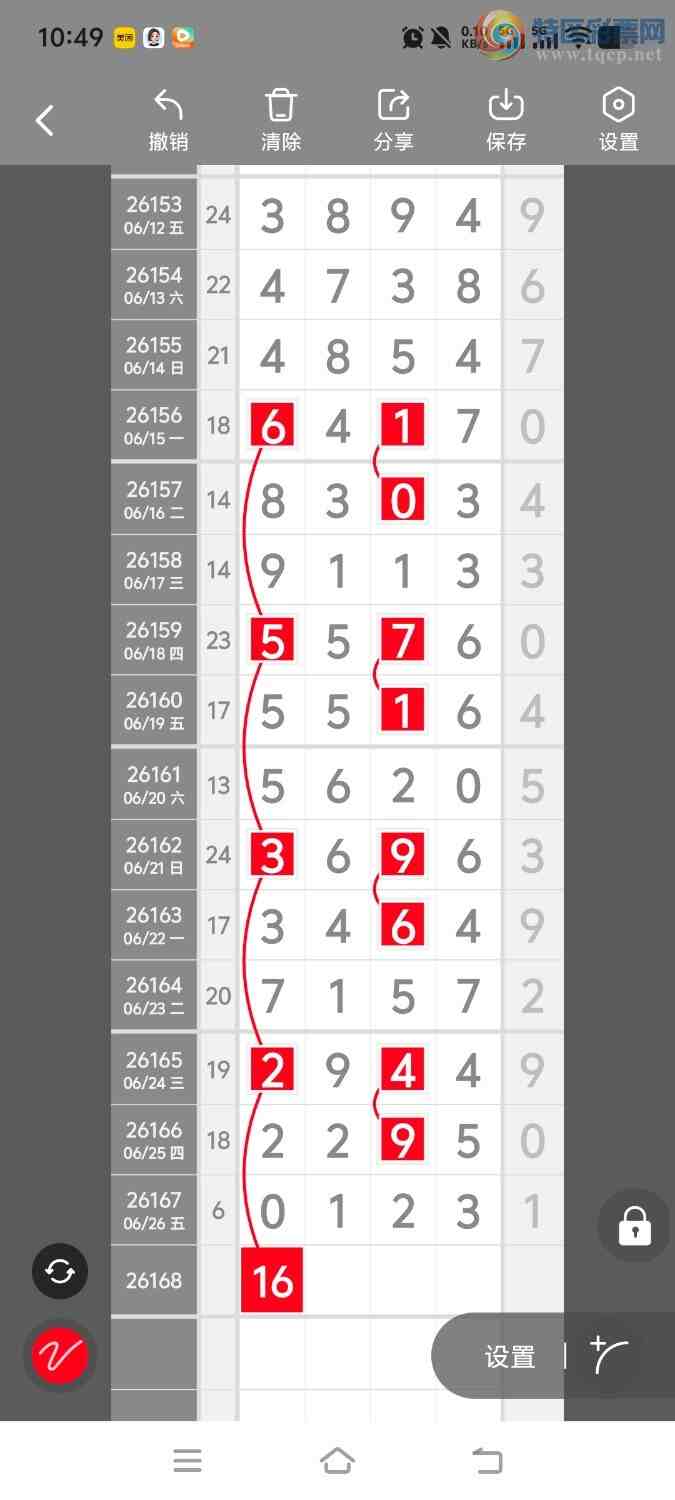Tap the lock icon on the right
The image size is (675, 1500).
pyautogui.click(x=635, y=1225)
